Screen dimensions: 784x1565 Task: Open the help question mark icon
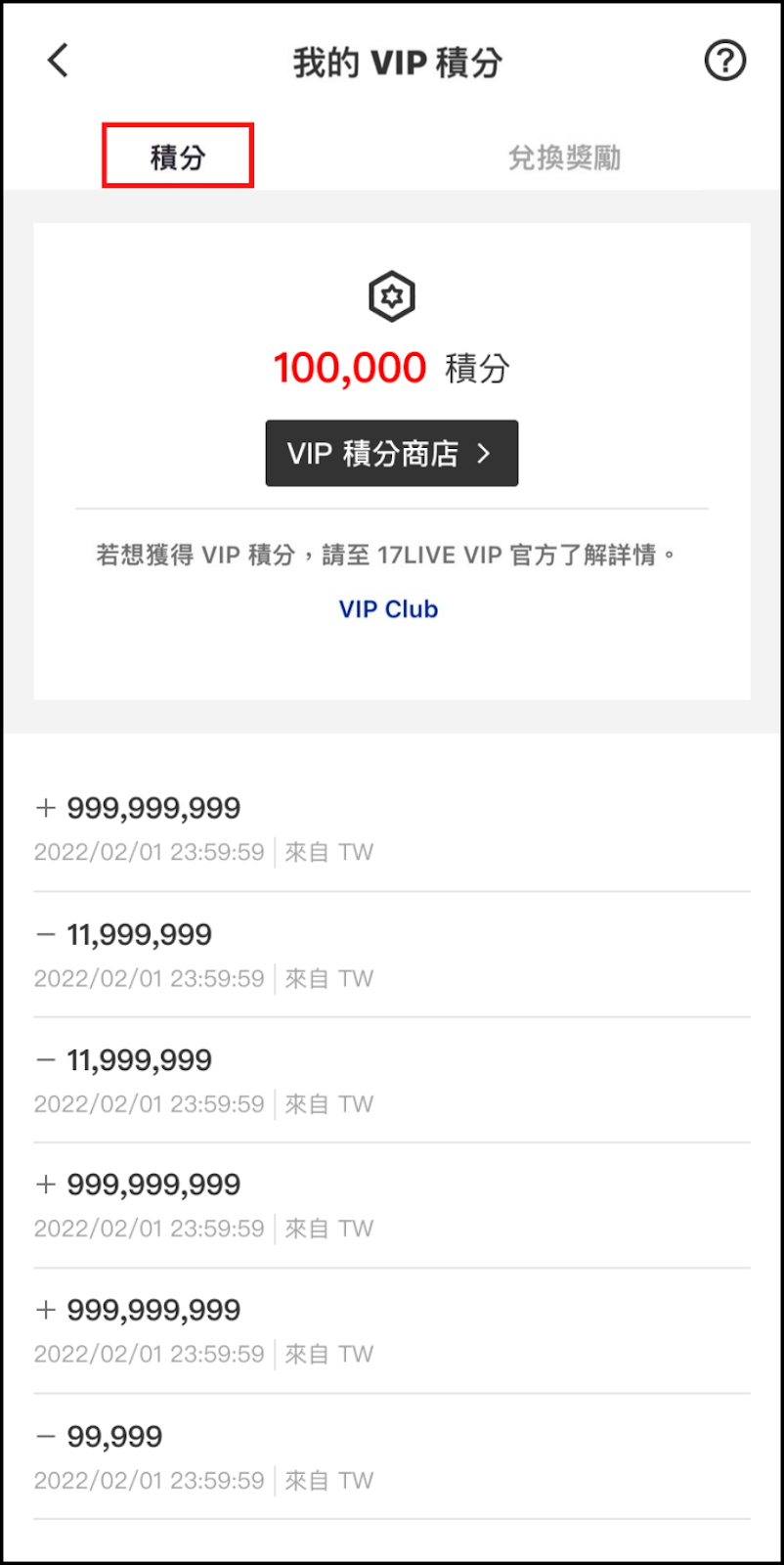(x=724, y=61)
